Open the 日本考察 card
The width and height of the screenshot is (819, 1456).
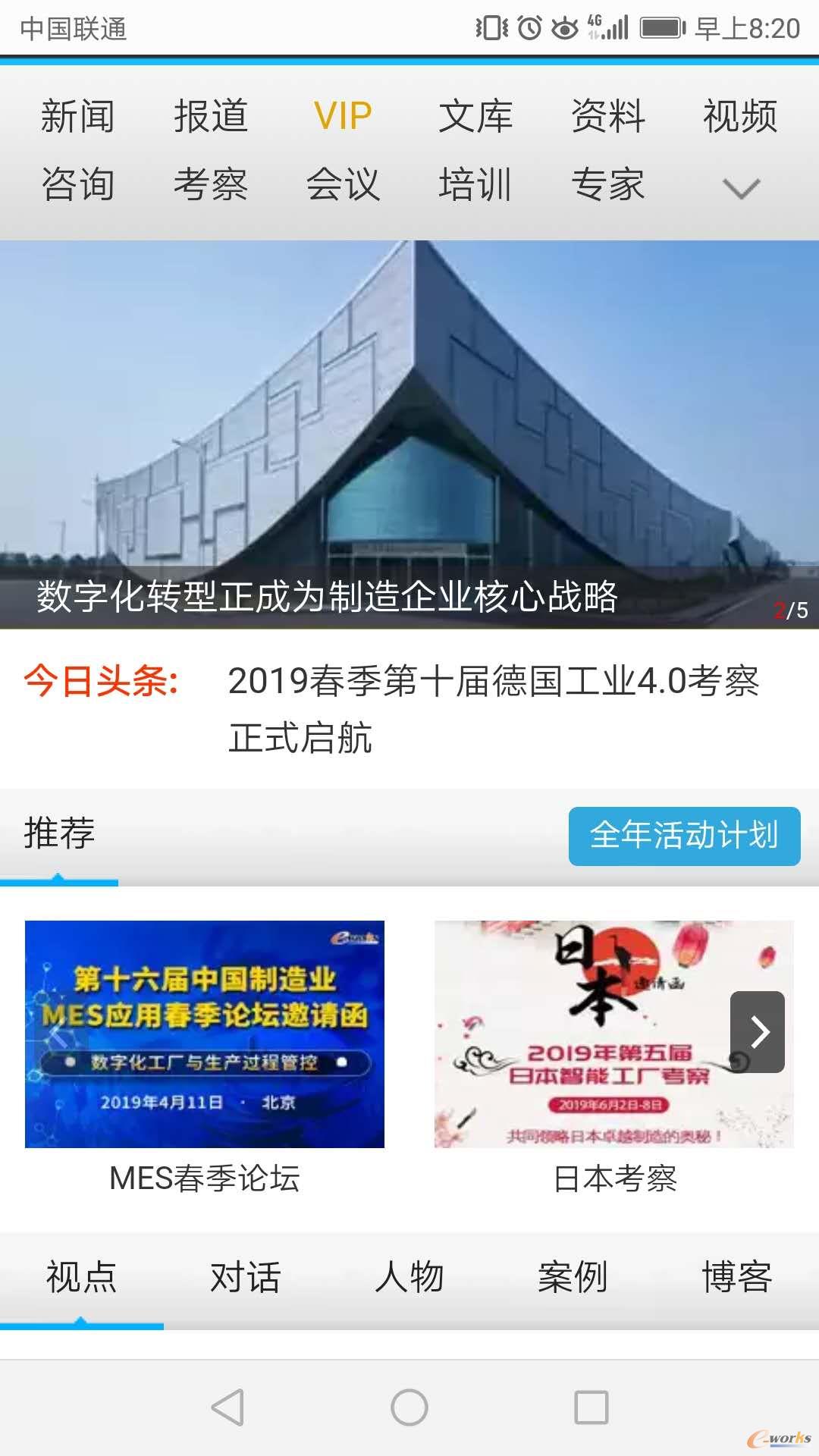point(614,1054)
